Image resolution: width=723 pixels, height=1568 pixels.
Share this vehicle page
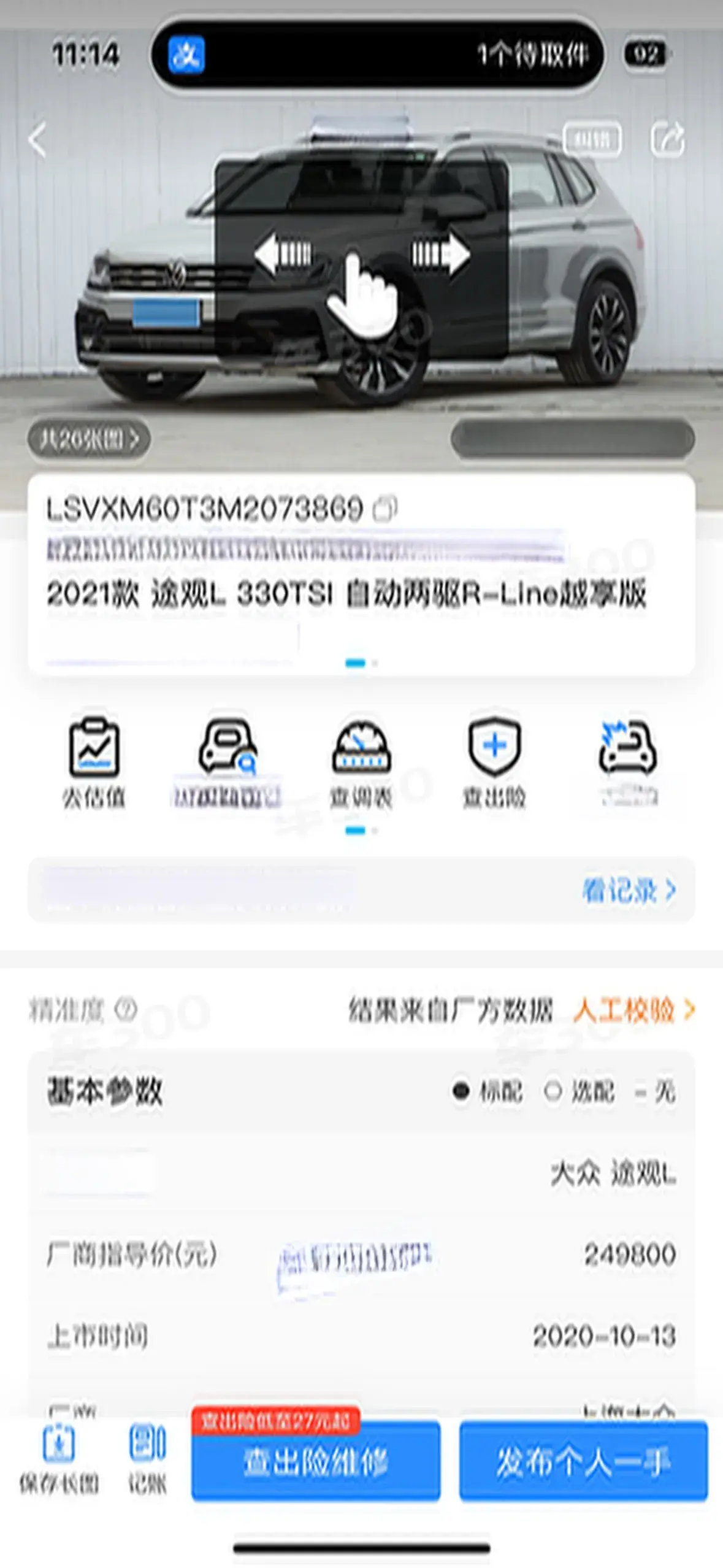[667, 139]
